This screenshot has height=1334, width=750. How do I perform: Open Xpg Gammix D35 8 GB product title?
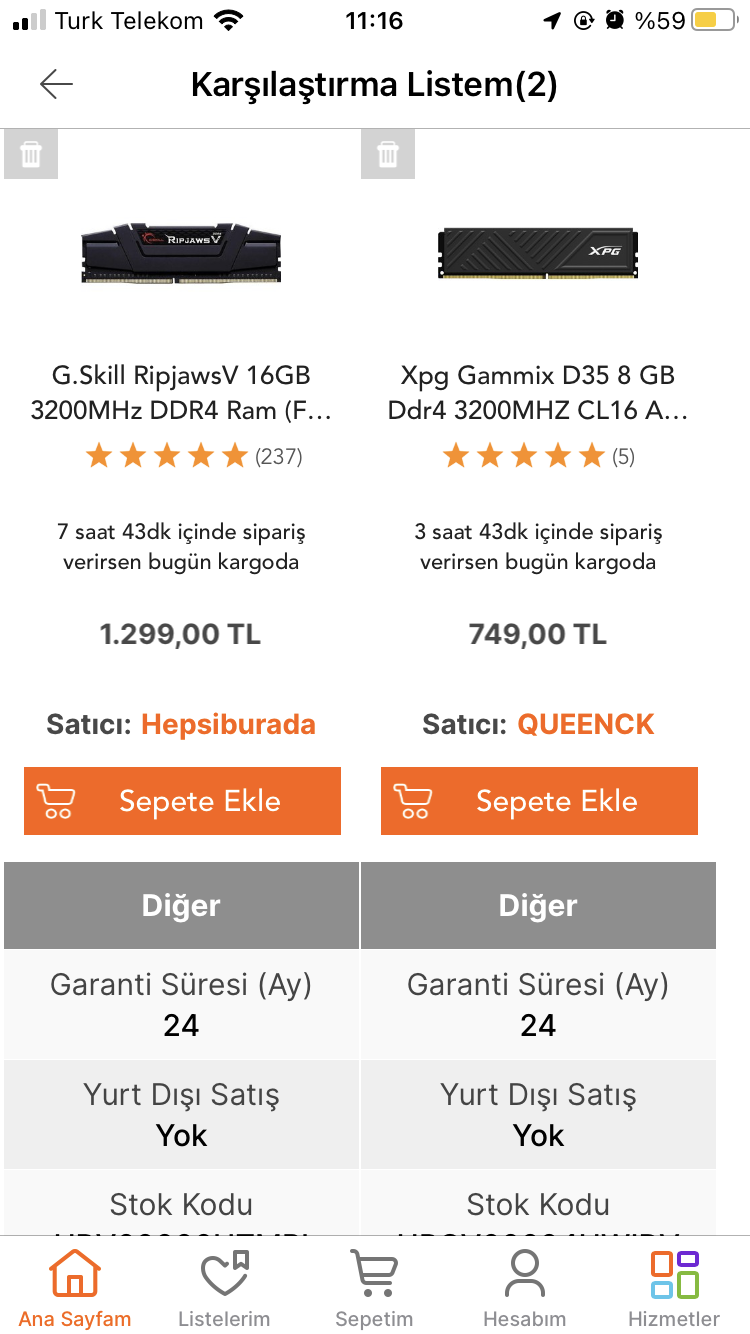point(538,393)
